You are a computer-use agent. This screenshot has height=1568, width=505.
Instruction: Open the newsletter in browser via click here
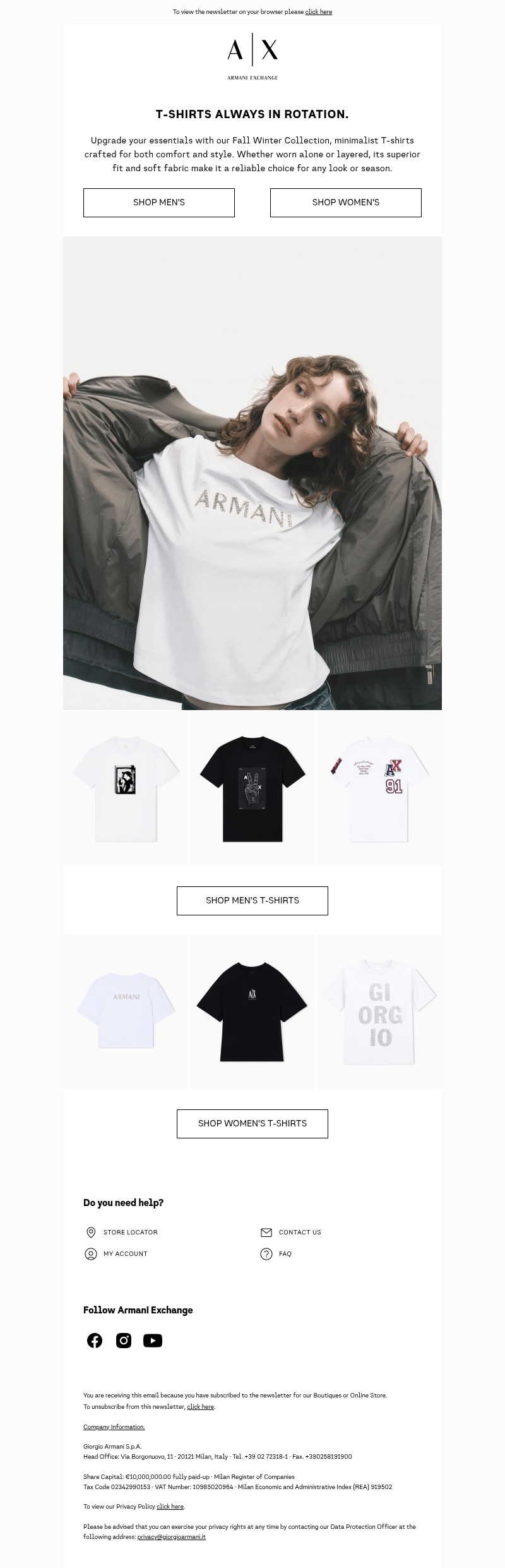click(318, 12)
